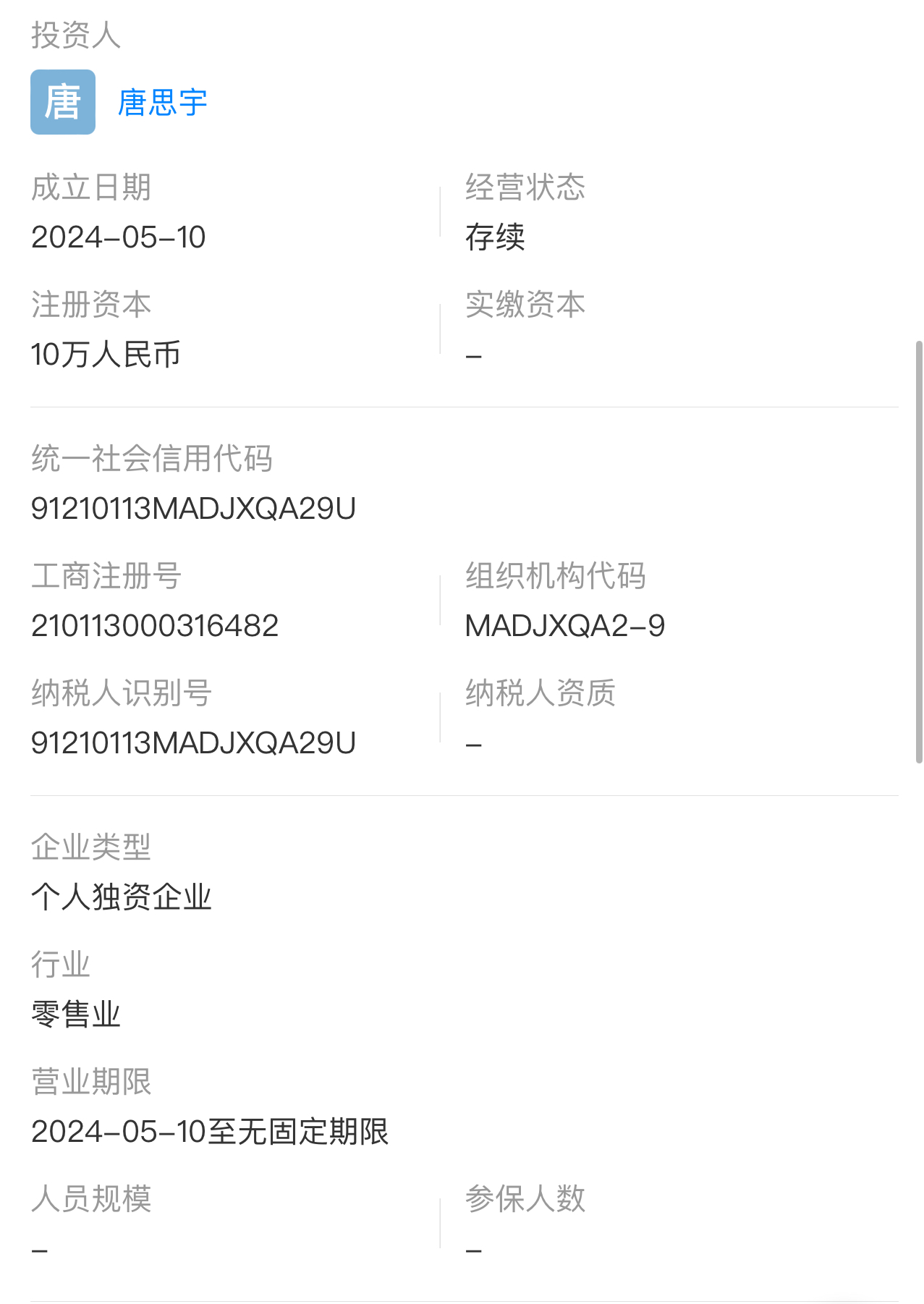Click the 人员规模 label
924x1304 pixels.
point(91,1201)
